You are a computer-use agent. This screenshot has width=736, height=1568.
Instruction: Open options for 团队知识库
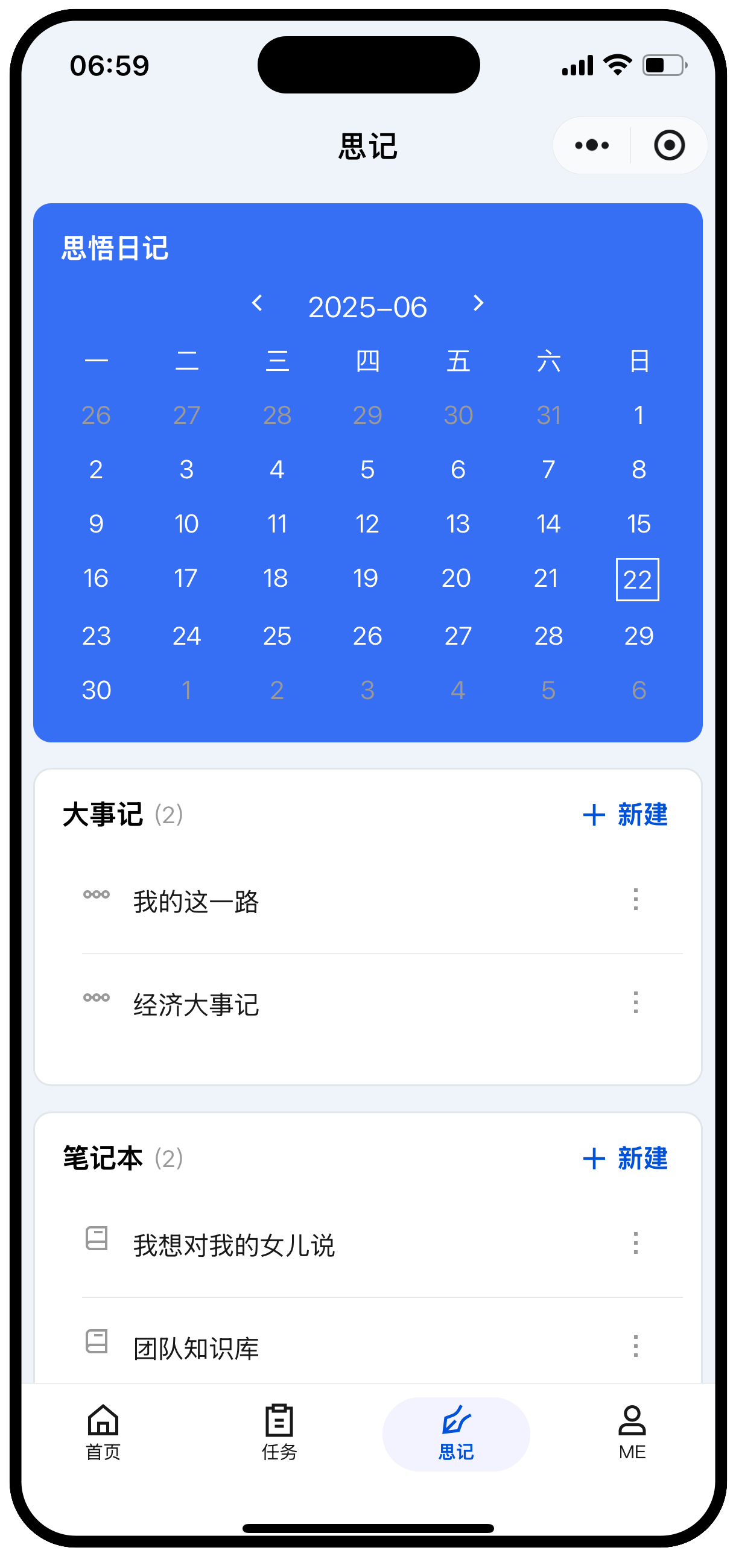(635, 1346)
